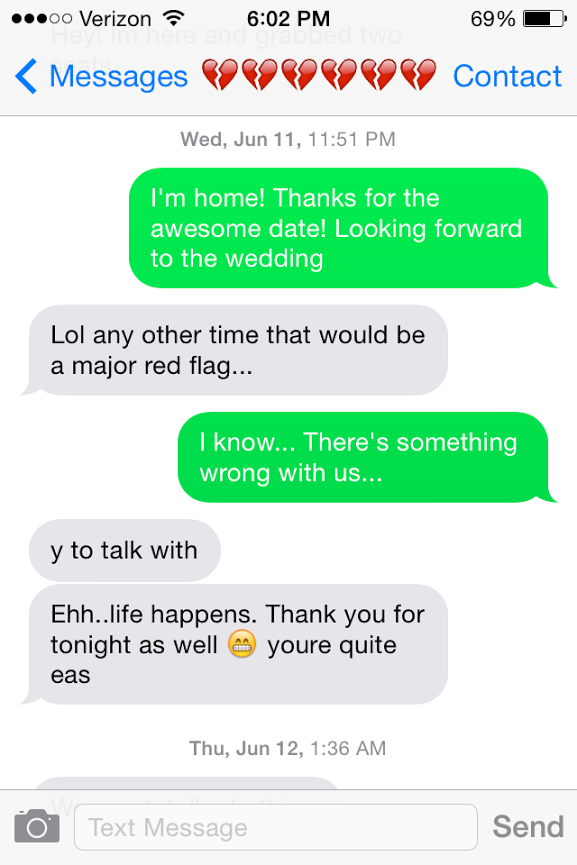Focus the Text Message field

click(276, 827)
